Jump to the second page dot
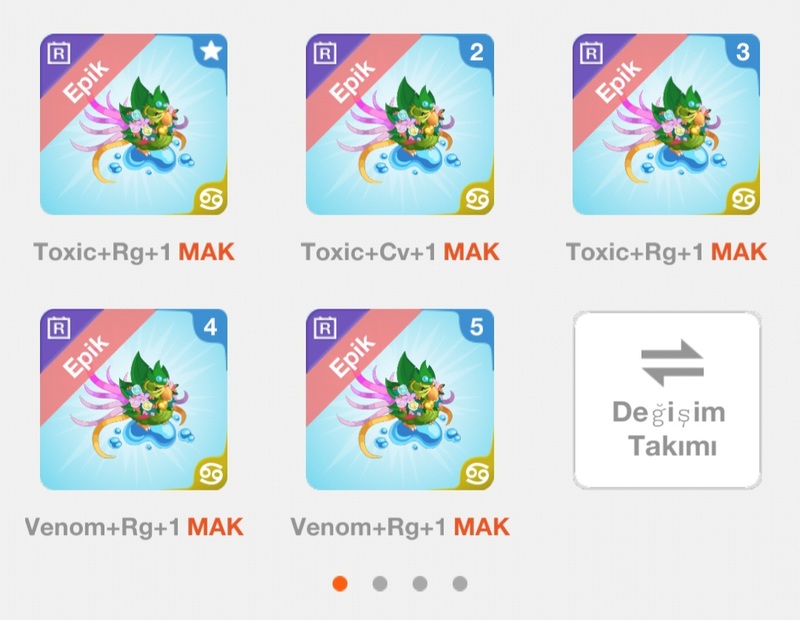The image size is (800, 620). (380, 583)
